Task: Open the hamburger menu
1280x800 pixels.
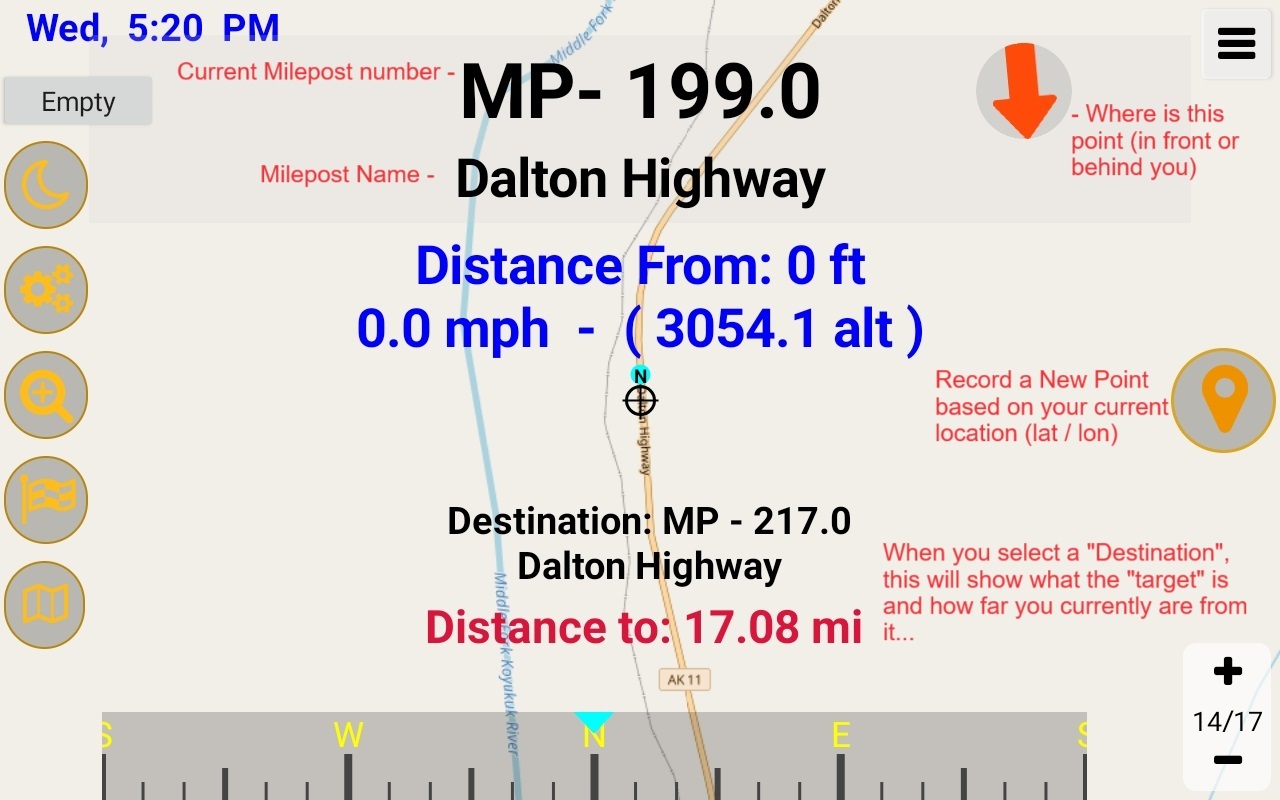Action: (1236, 44)
